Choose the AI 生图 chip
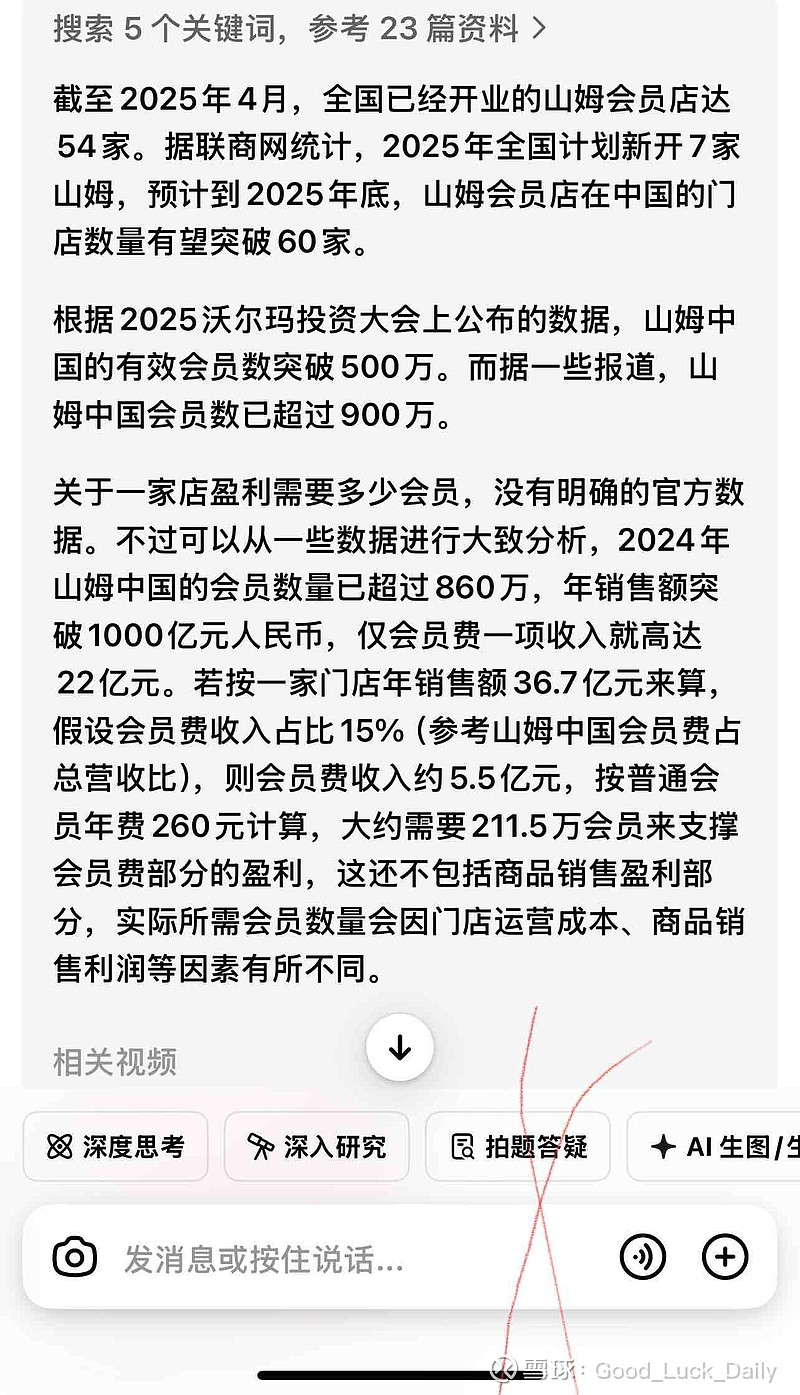 [714, 1146]
